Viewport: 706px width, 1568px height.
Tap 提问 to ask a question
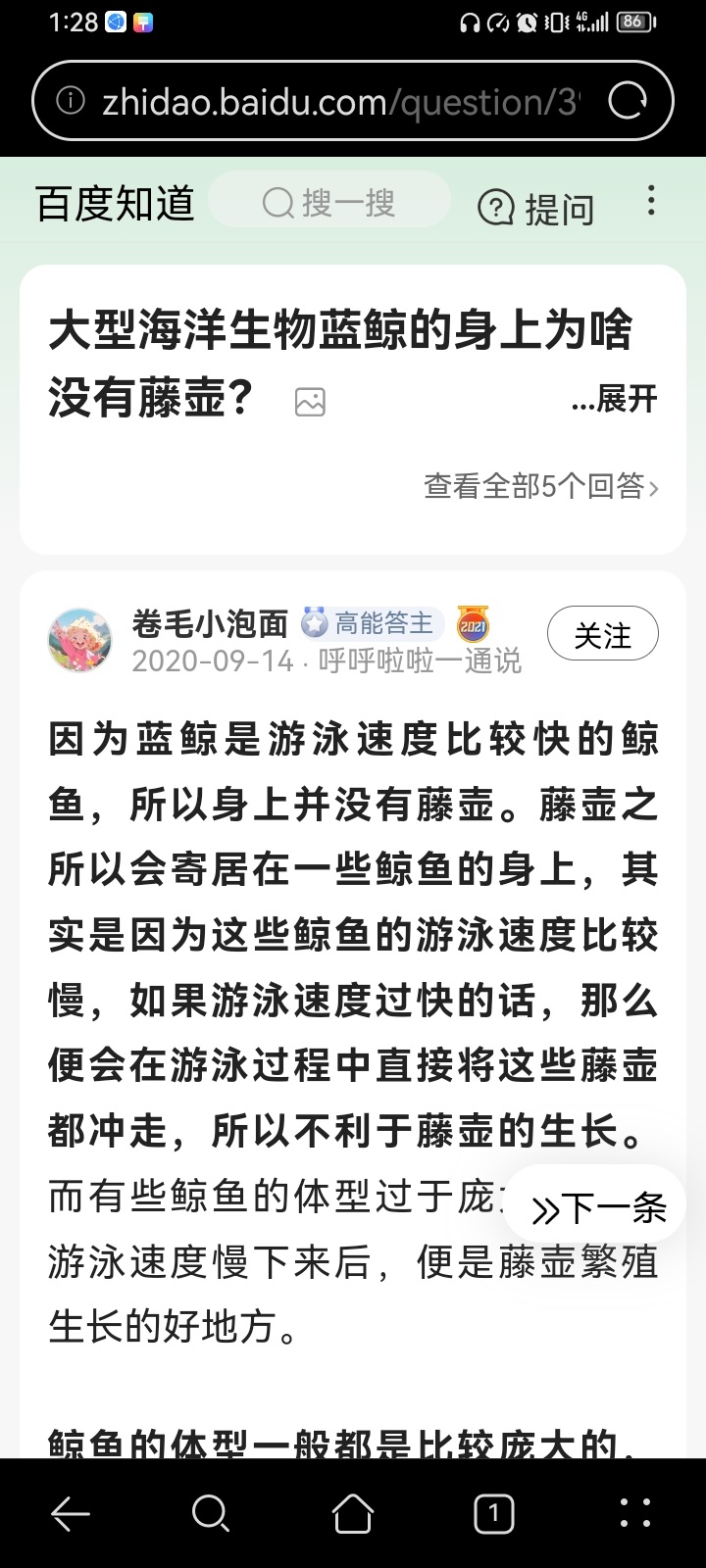[x=536, y=208]
